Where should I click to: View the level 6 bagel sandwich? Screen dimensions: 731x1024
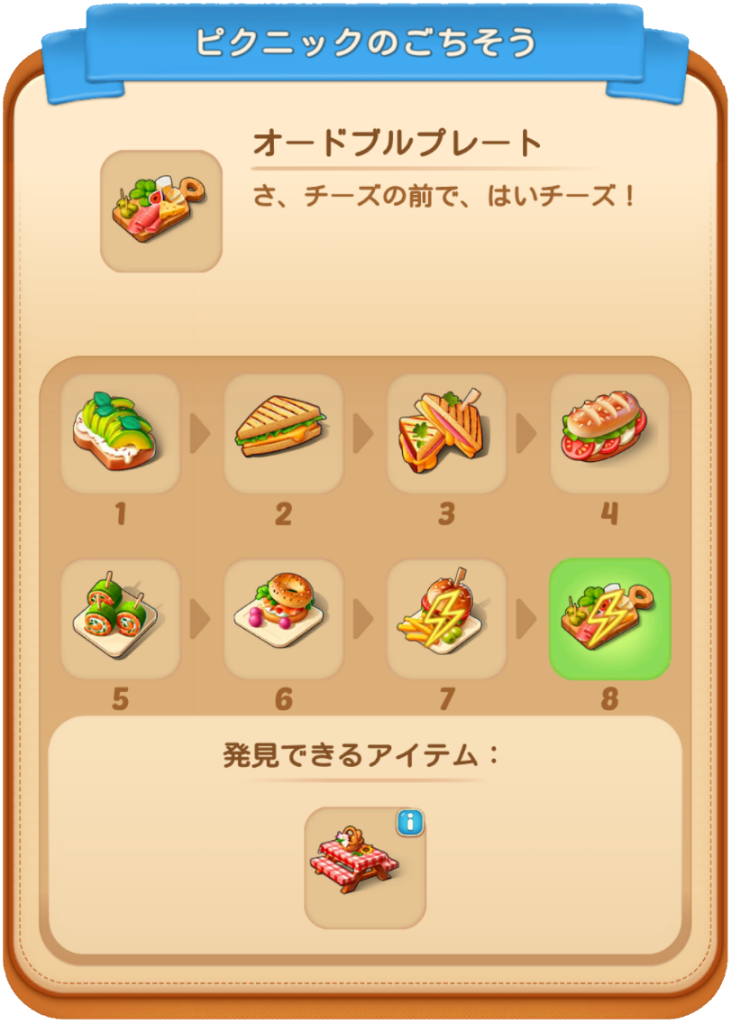point(283,618)
